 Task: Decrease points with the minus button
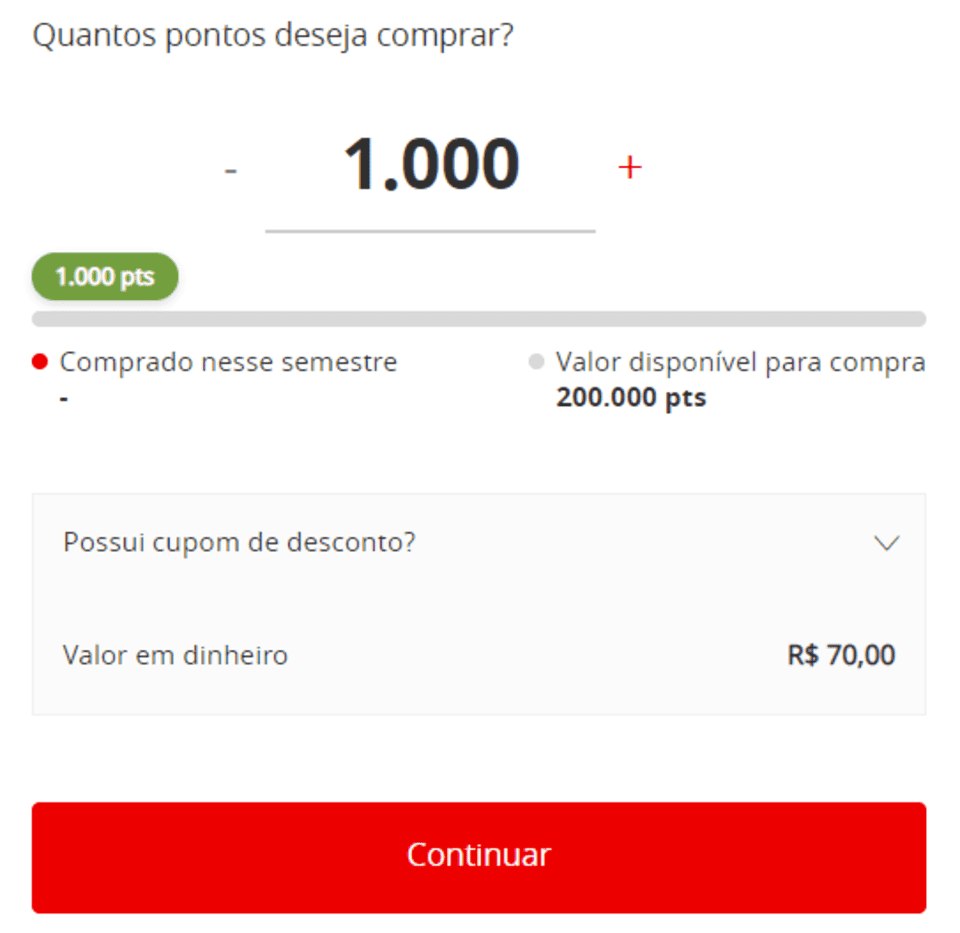231,170
